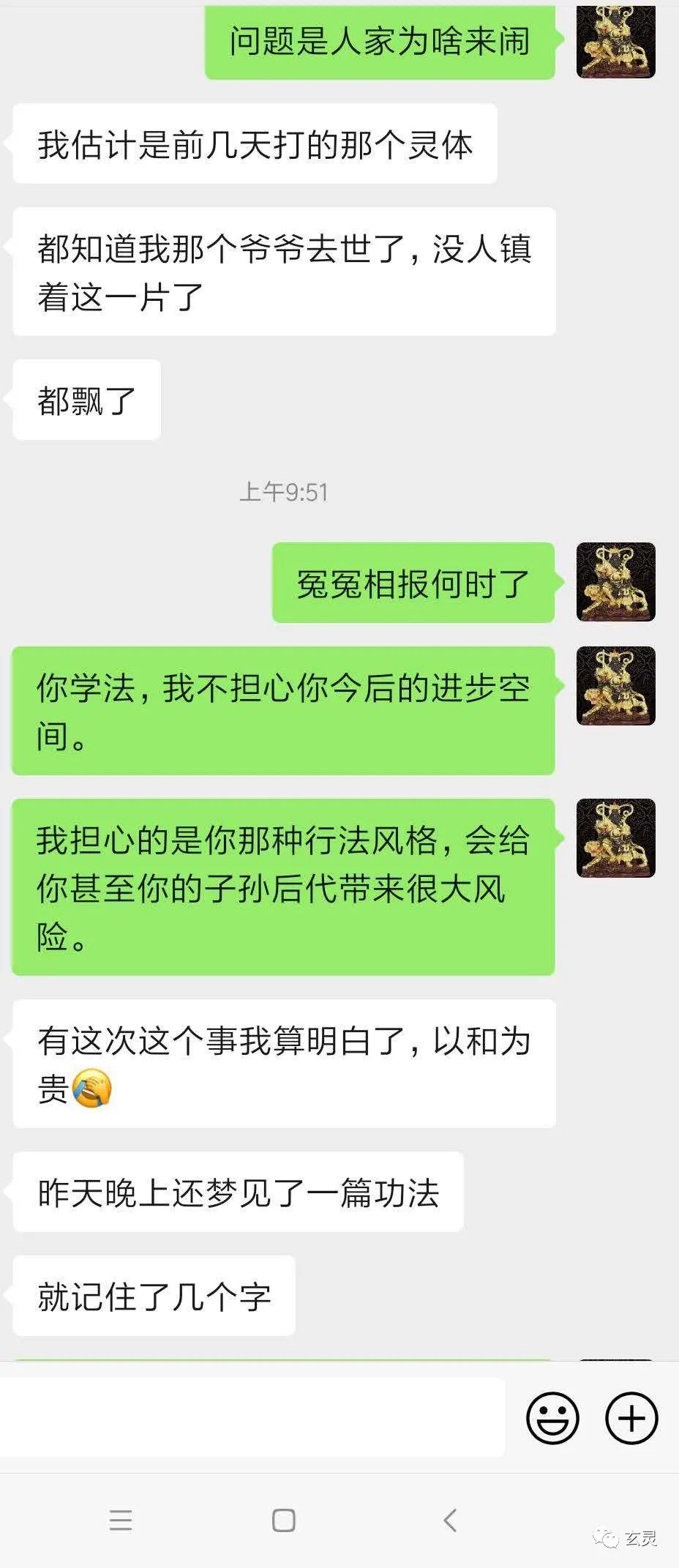Open the plus attachment menu
The image size is (679, 1568).
point(631,1418)
